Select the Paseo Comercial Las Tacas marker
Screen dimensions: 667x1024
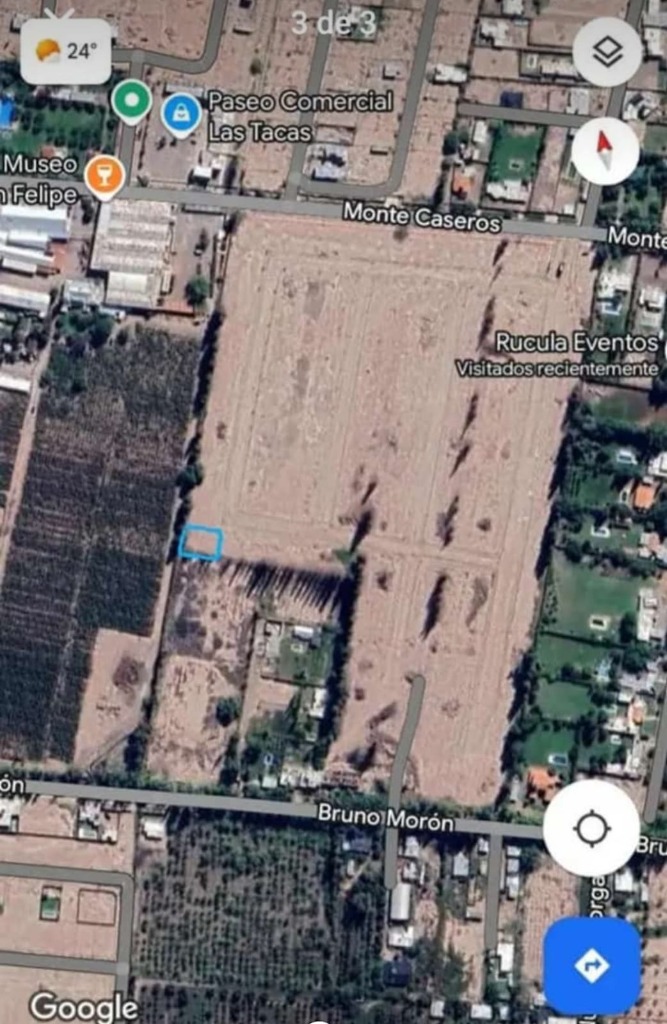click(x=181, y=114)
